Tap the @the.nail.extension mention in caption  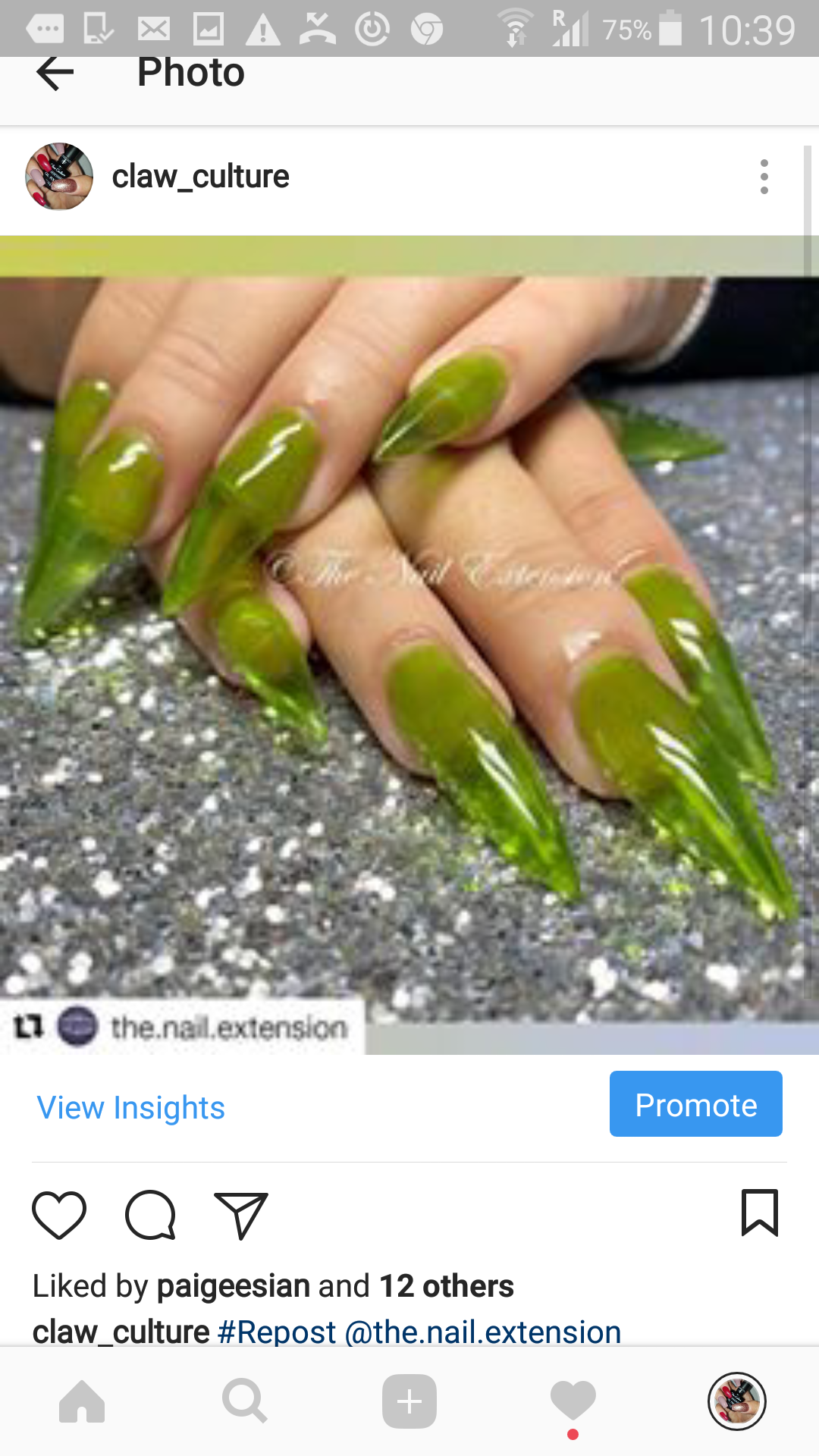click(x=482, y=1332)
